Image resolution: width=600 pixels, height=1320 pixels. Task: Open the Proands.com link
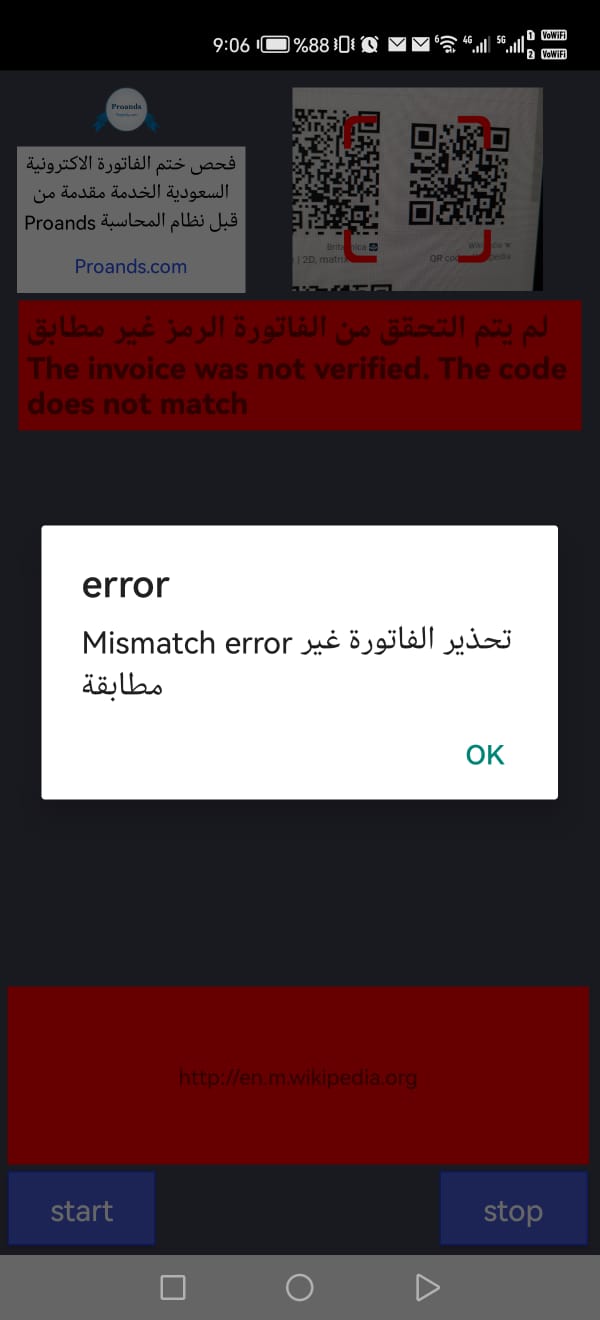click(131, 267)
